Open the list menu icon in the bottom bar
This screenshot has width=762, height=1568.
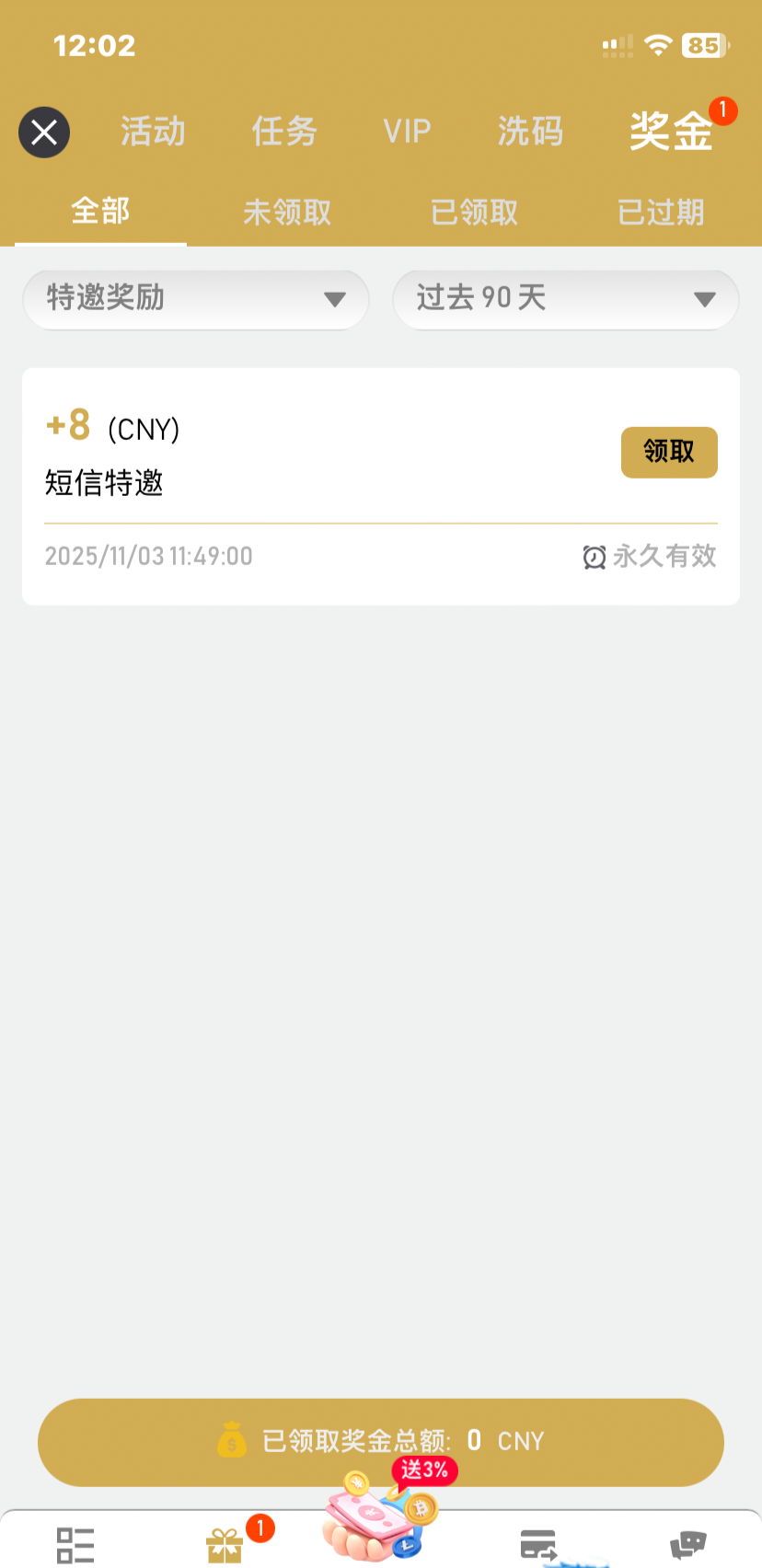[x=75, y=1545]
